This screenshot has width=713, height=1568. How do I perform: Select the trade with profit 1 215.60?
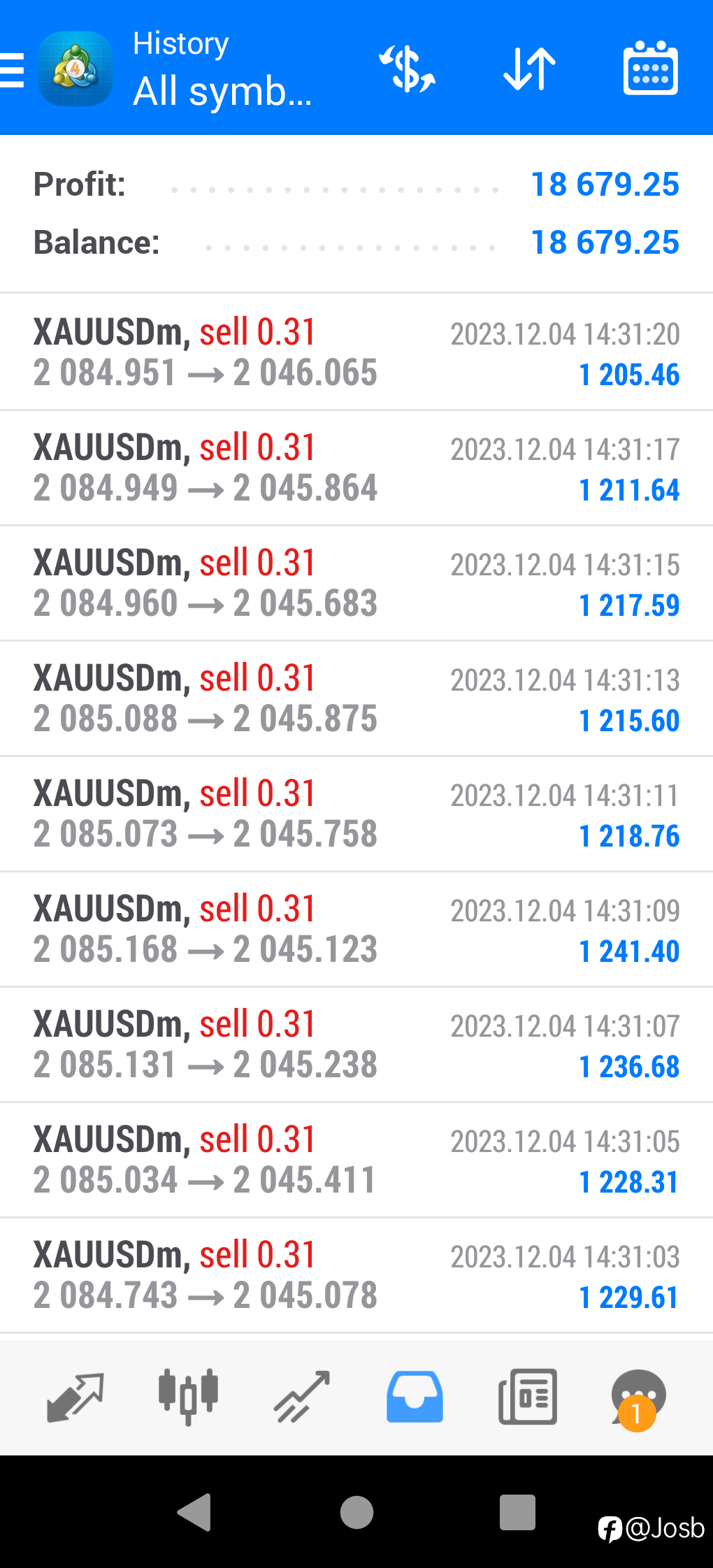[356, 698]
